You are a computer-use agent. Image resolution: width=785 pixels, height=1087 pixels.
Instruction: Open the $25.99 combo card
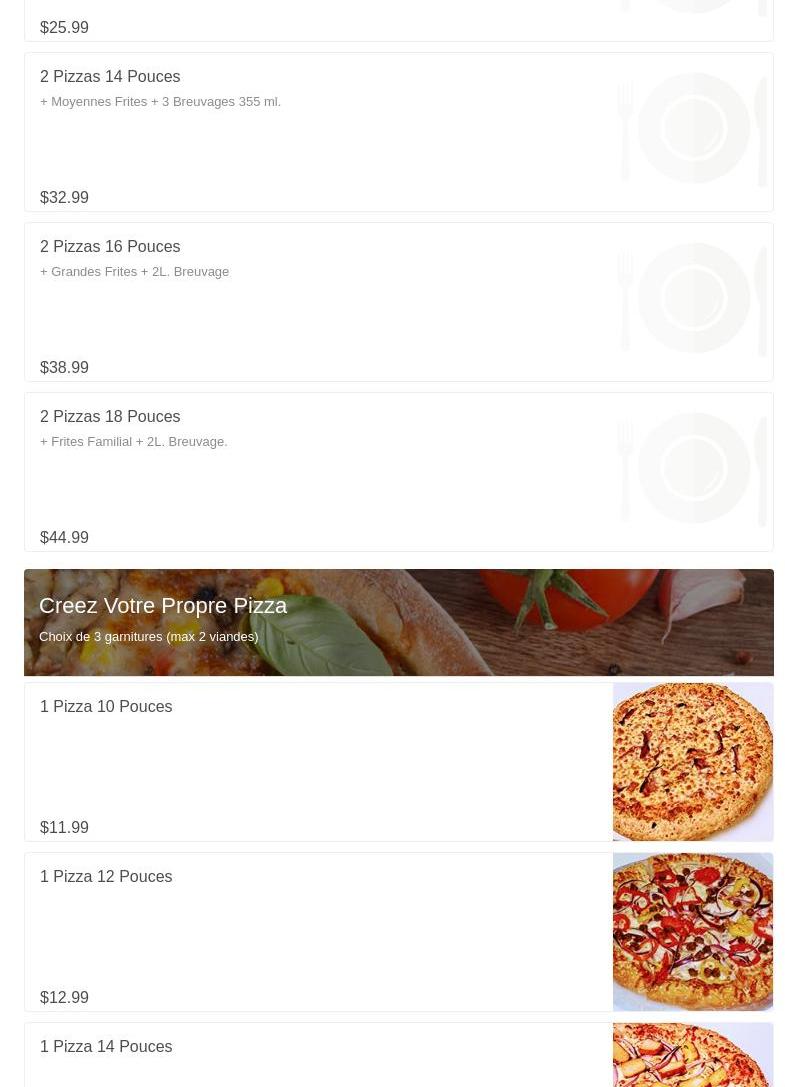(x=398, y=22)
